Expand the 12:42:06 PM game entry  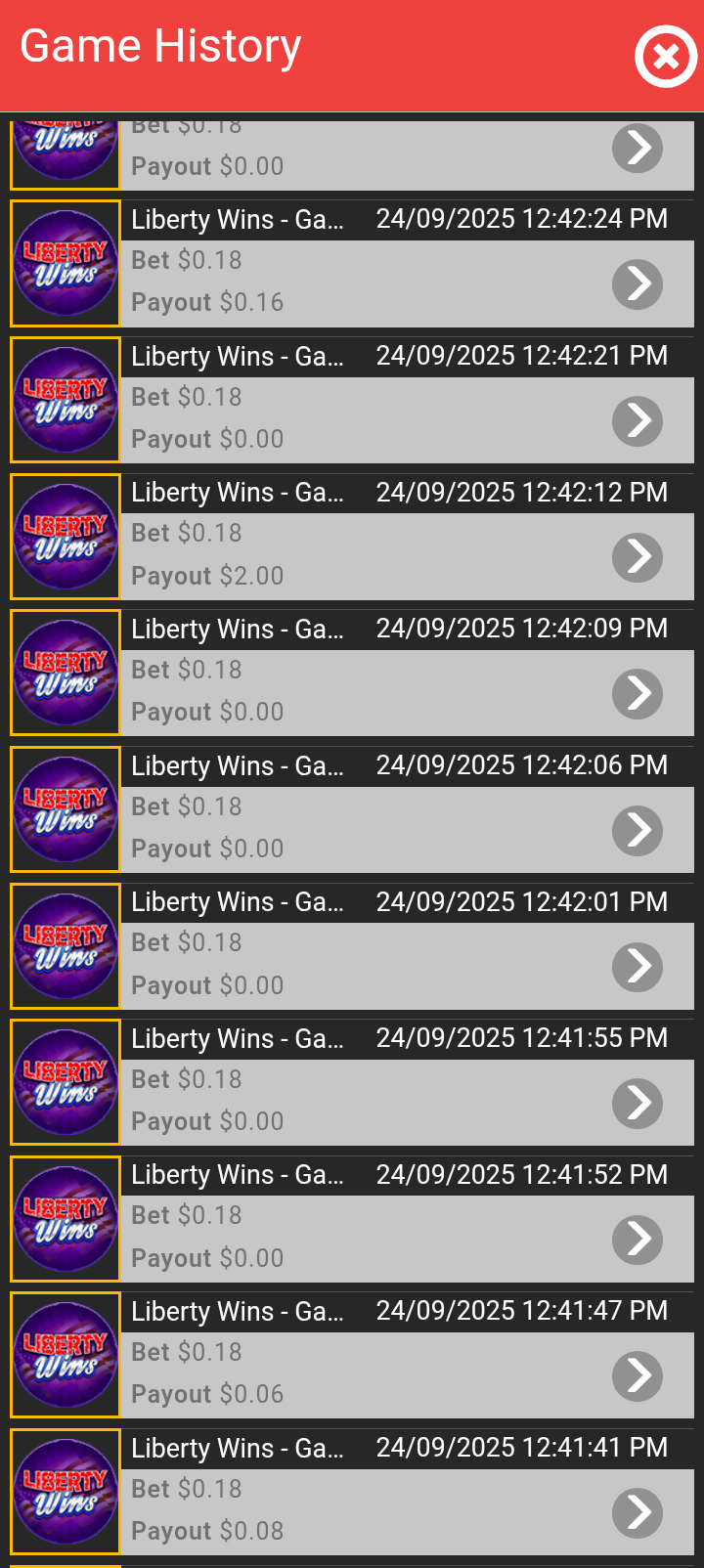tap(638, 830)
